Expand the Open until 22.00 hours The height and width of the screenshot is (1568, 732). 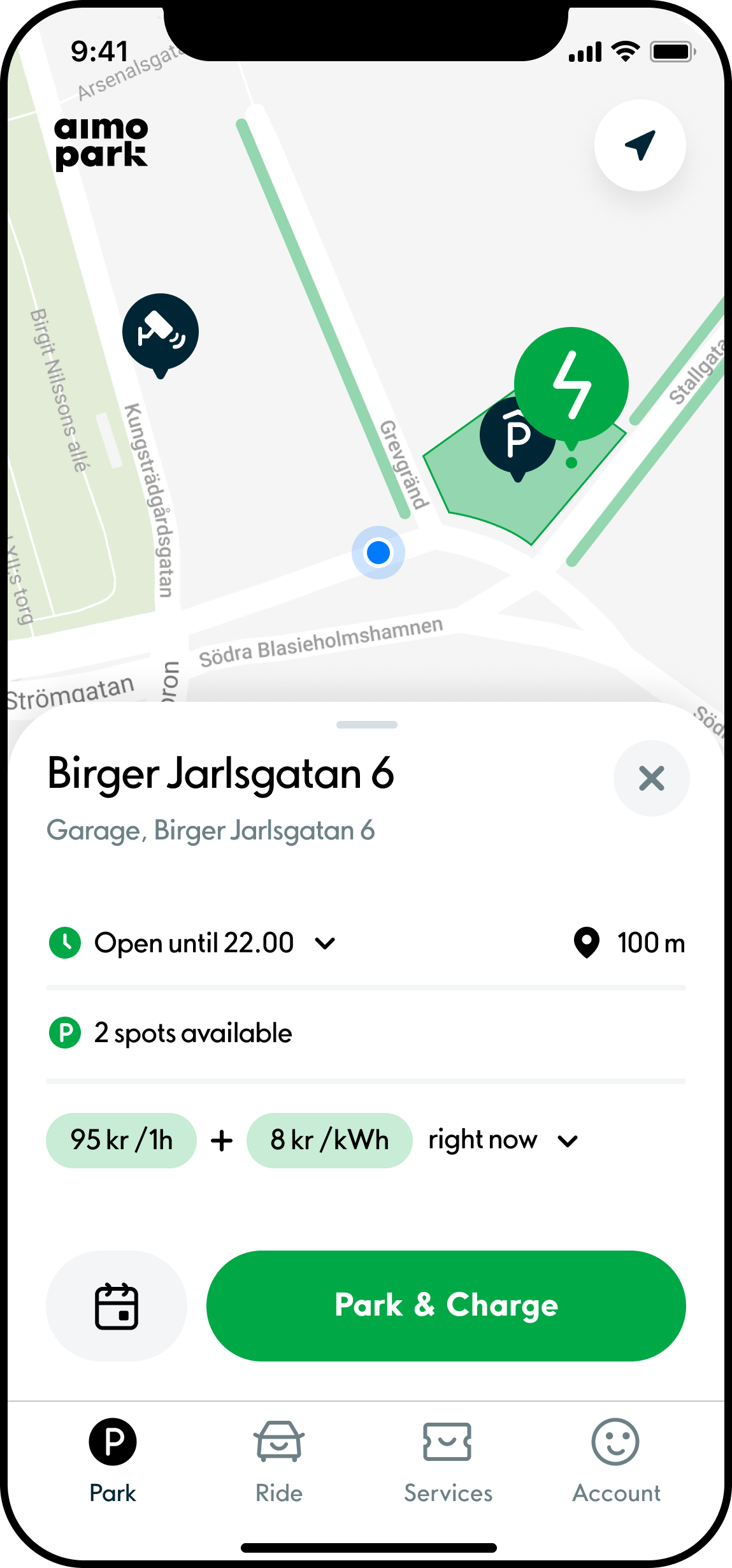coord(192,943)
